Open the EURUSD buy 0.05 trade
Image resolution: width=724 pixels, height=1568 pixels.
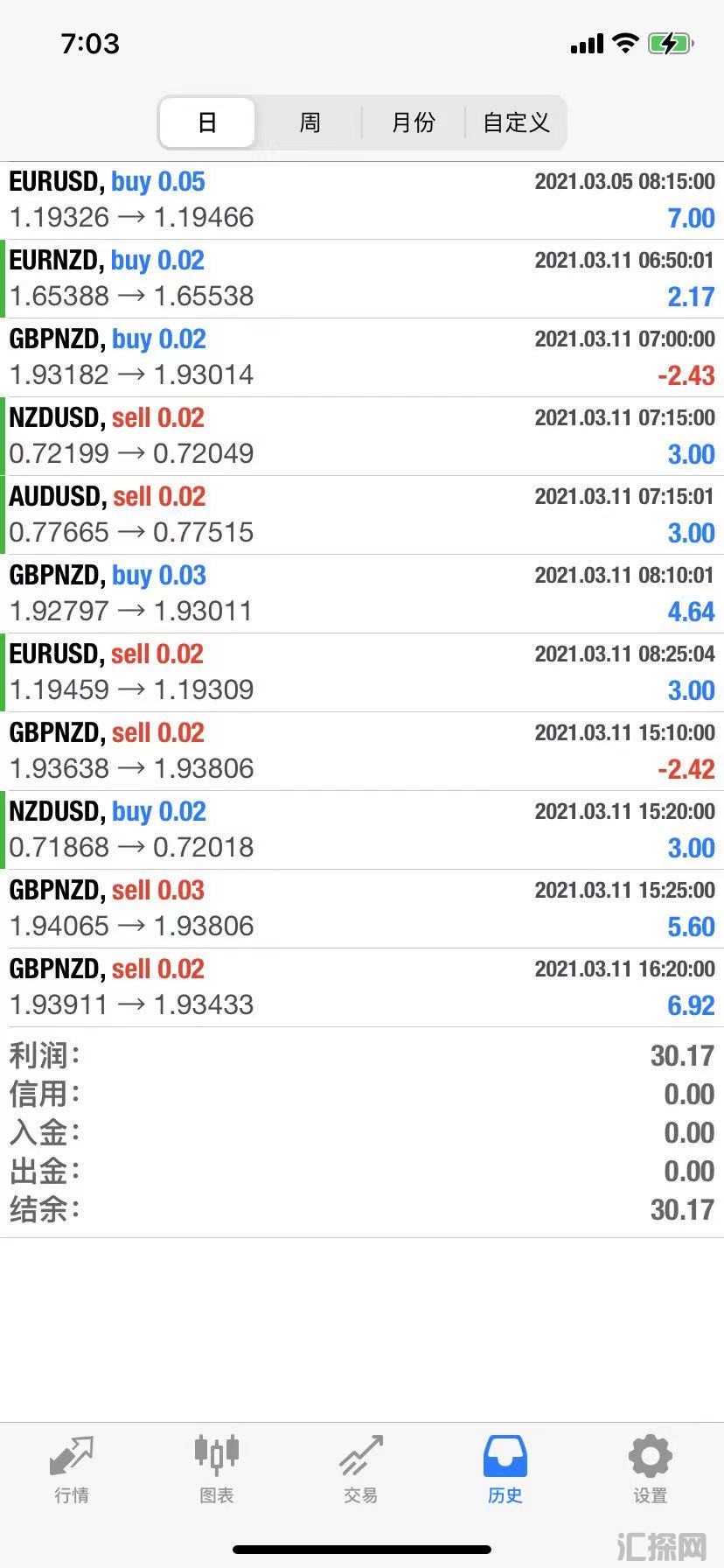[362, 200]
